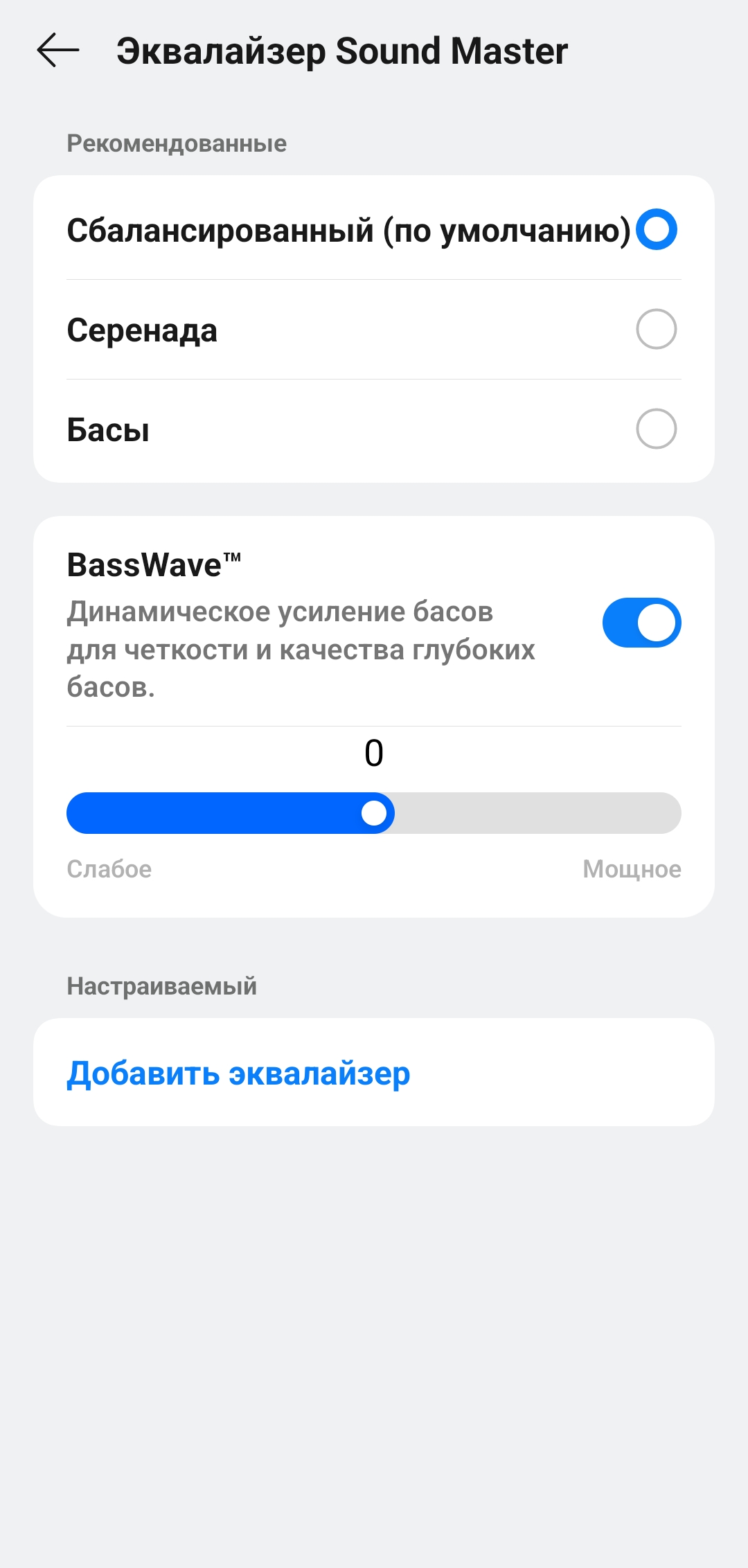The width and height of the screenshot is (748, 1568).
Task: Select the Басы equalizer preset
Action: (x=656, y=429)
